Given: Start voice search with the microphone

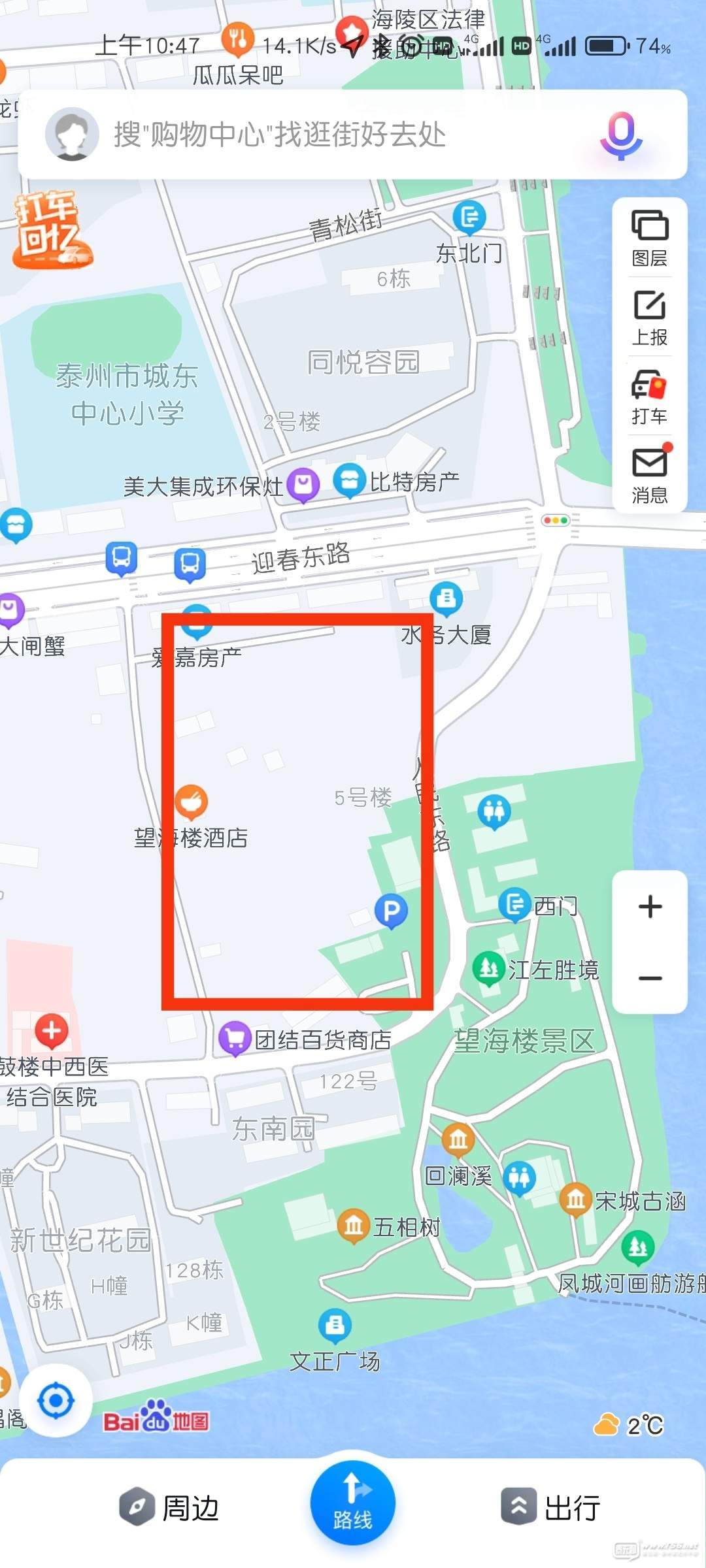Looking at the screenshot, I should coord(620,135).
